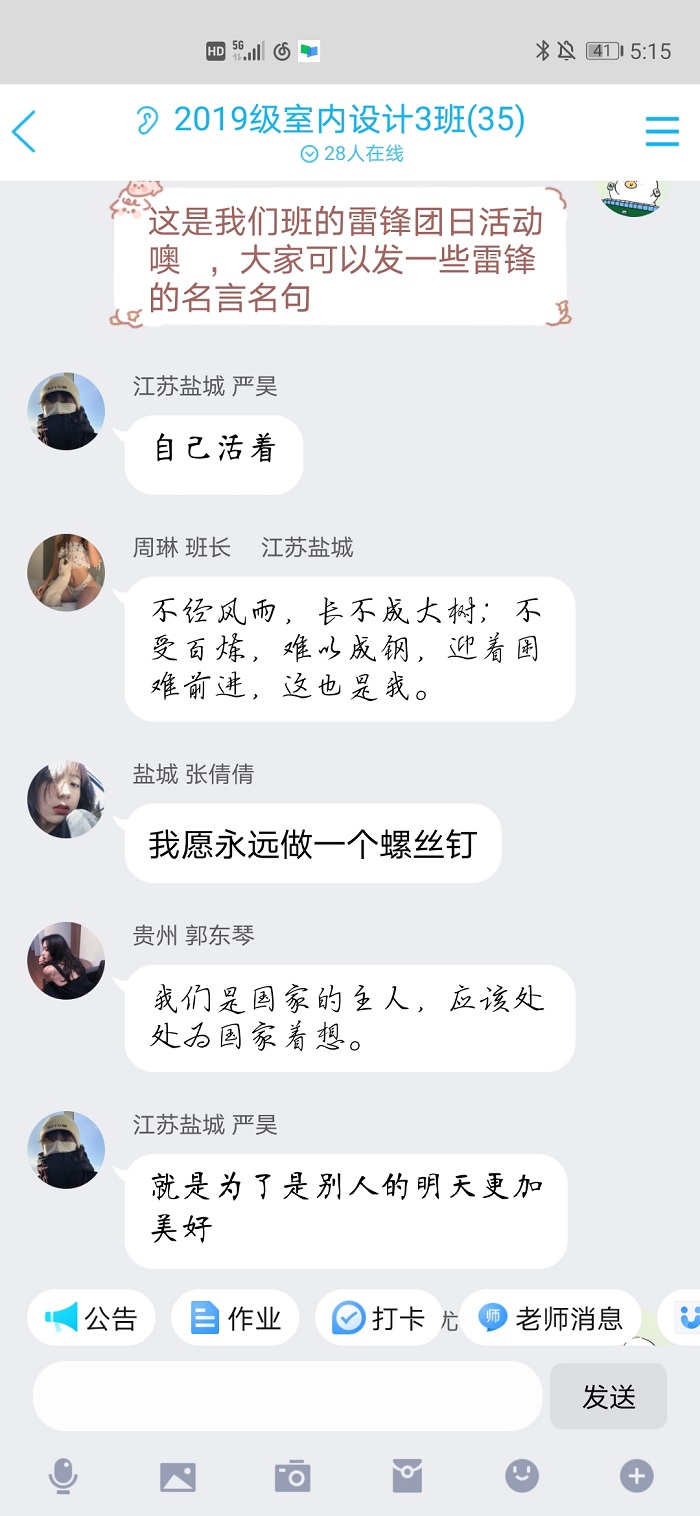
Task: Open the 打卡 check-in chip
Action: [379, 1318]
